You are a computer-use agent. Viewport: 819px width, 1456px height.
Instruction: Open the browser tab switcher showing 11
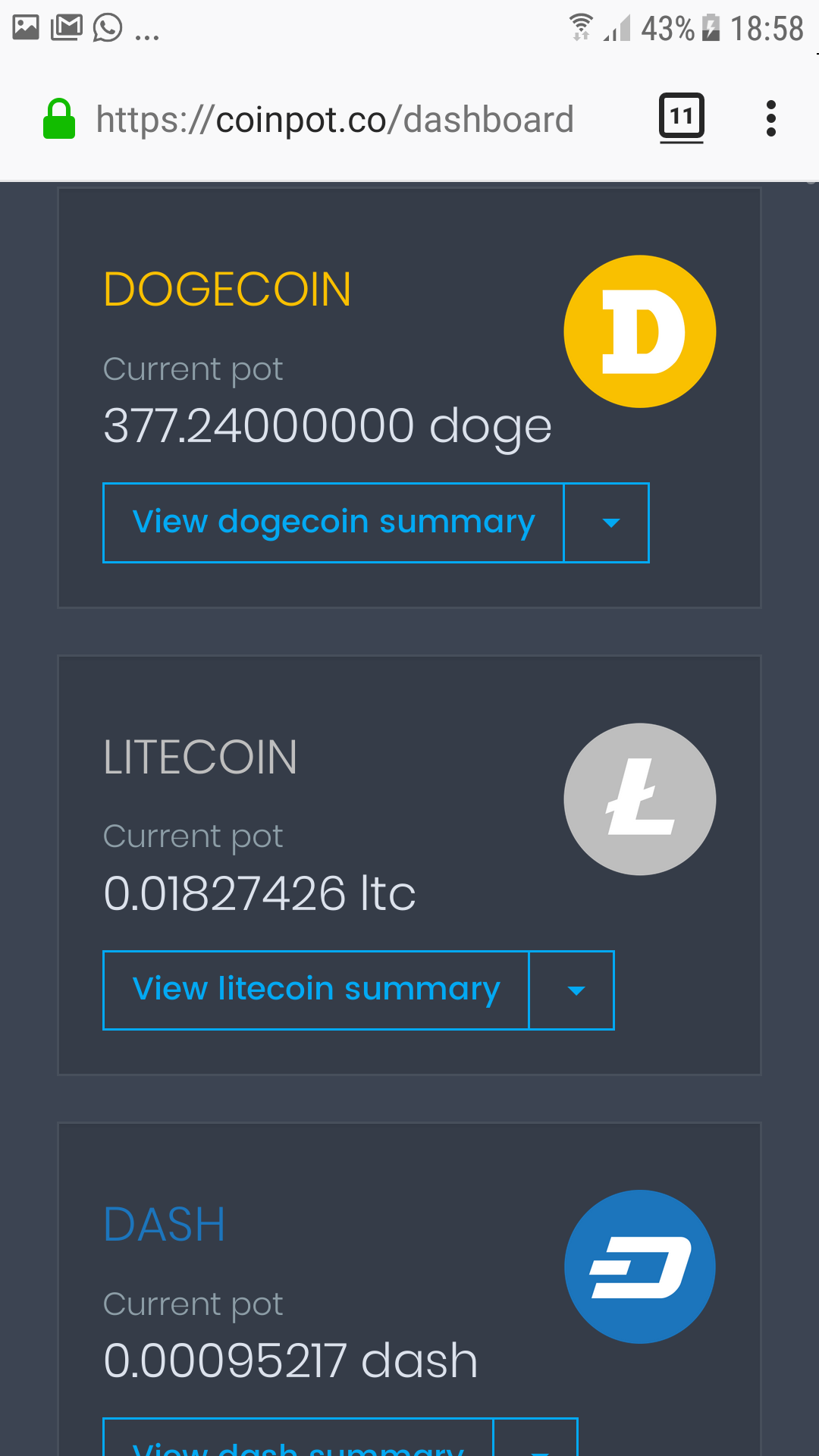tap(681, 118)
